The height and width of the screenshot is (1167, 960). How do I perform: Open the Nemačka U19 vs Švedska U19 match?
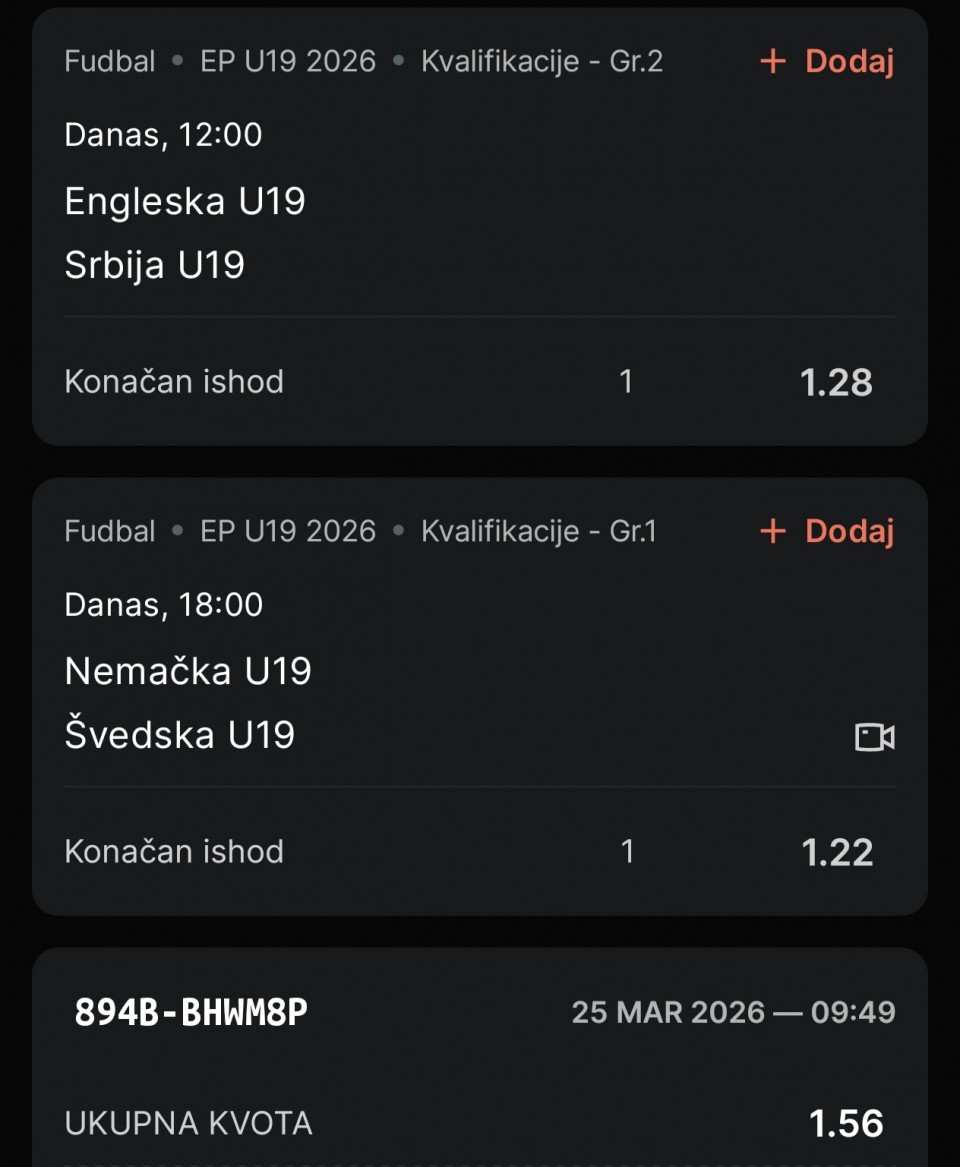[188, 702]
